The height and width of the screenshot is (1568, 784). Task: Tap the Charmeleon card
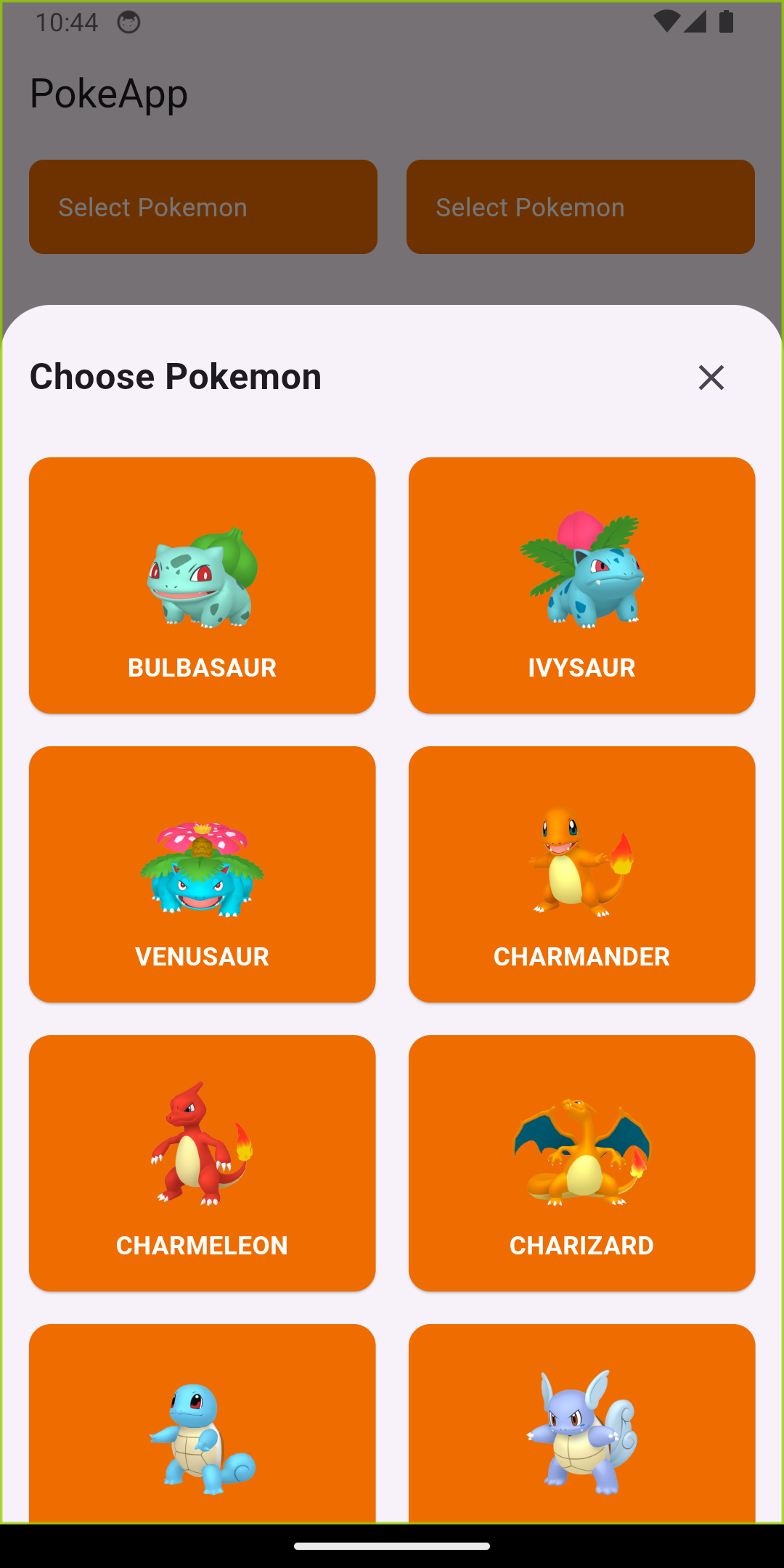pyautogui.click(x=202, y=1163)
